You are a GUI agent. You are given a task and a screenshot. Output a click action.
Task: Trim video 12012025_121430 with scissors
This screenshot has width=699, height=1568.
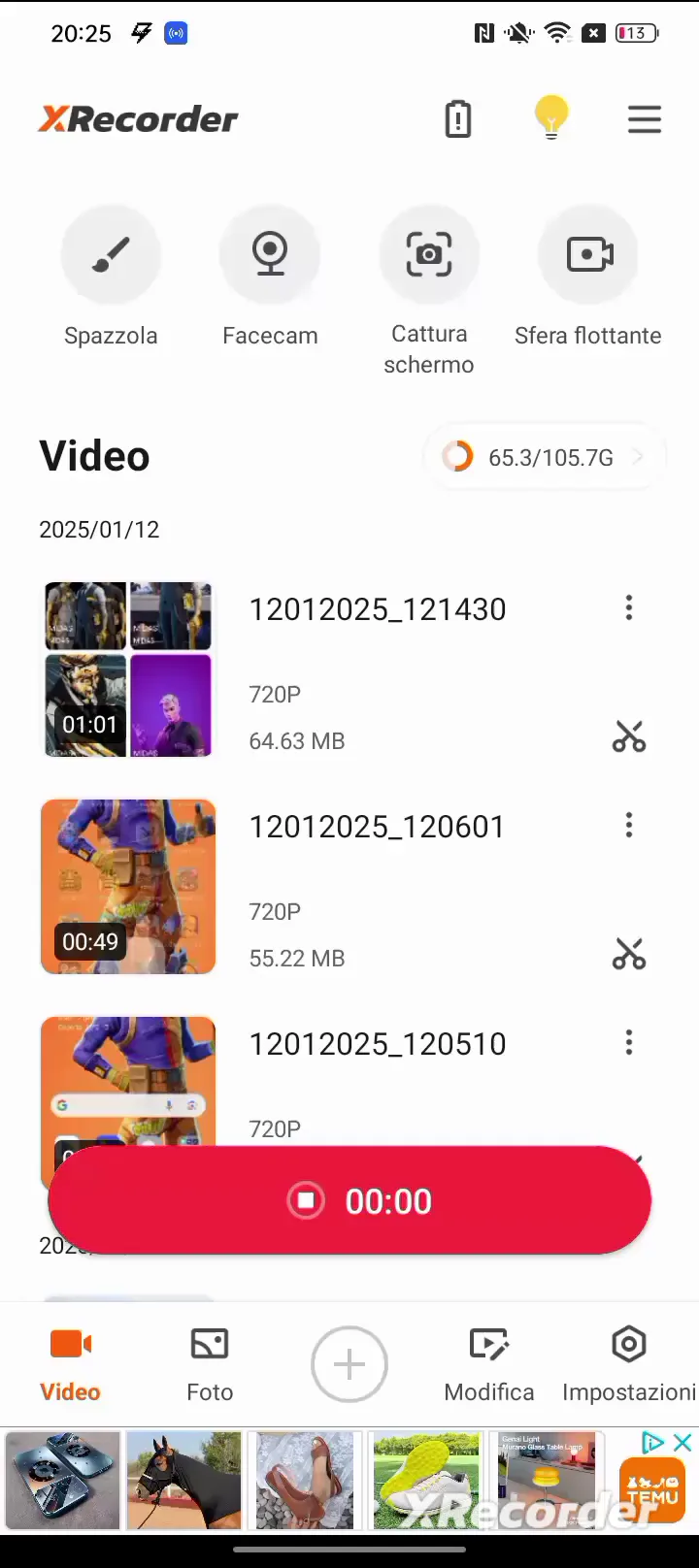[629, 737]
